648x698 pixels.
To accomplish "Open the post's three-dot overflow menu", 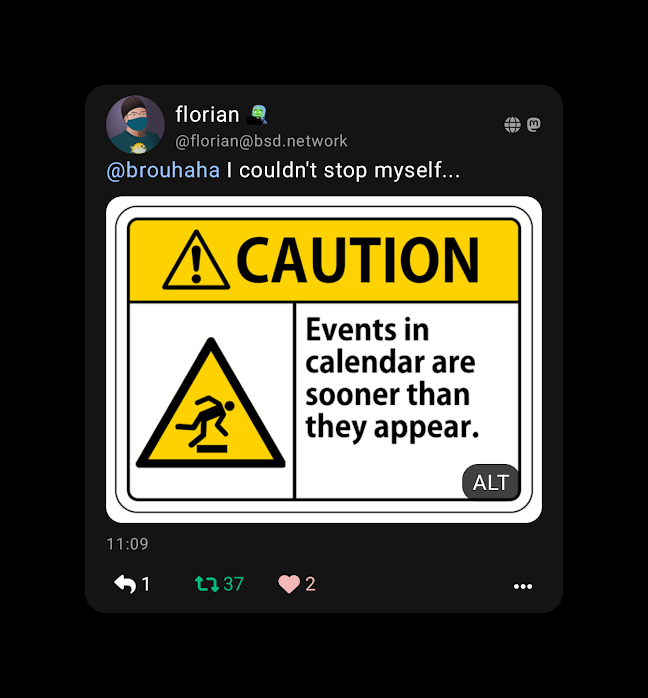I will 522,587.
